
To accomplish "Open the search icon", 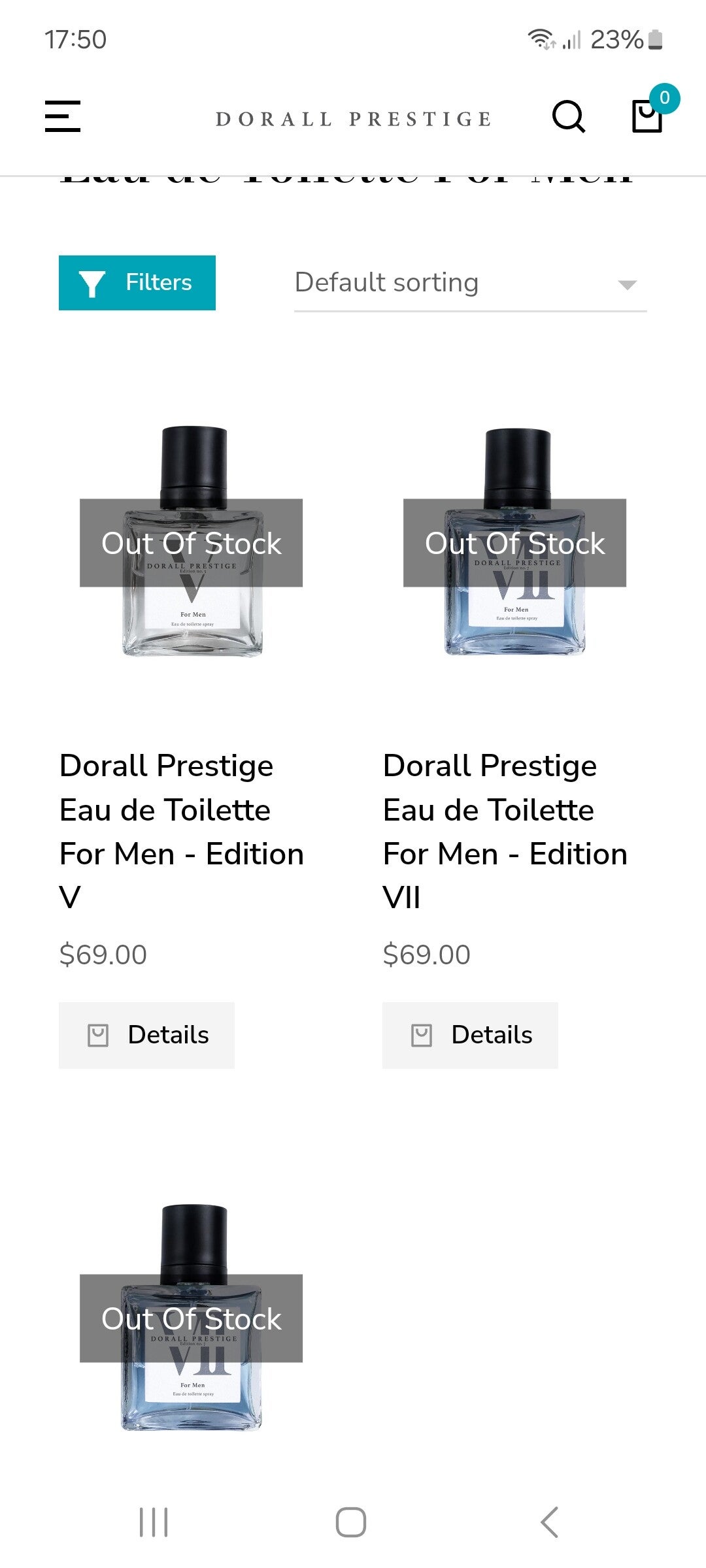I will [568, 117].
